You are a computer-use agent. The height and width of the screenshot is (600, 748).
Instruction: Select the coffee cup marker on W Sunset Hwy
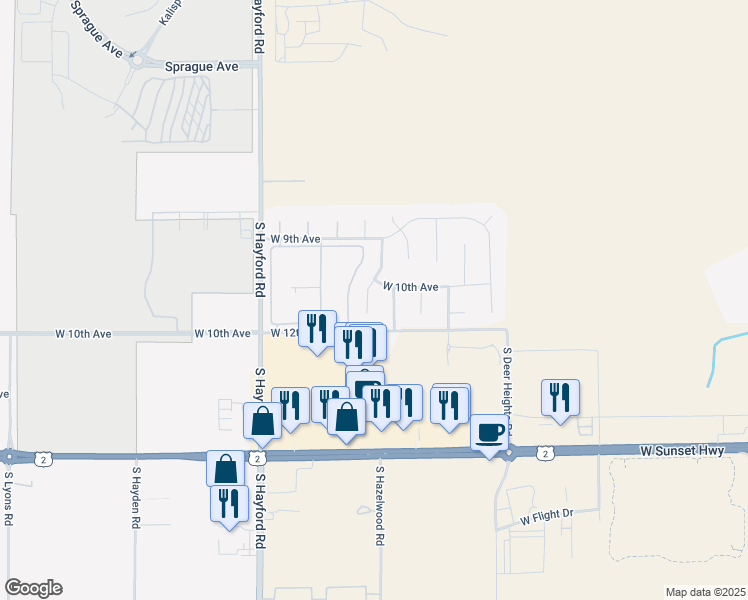click(x=489, y=434)
